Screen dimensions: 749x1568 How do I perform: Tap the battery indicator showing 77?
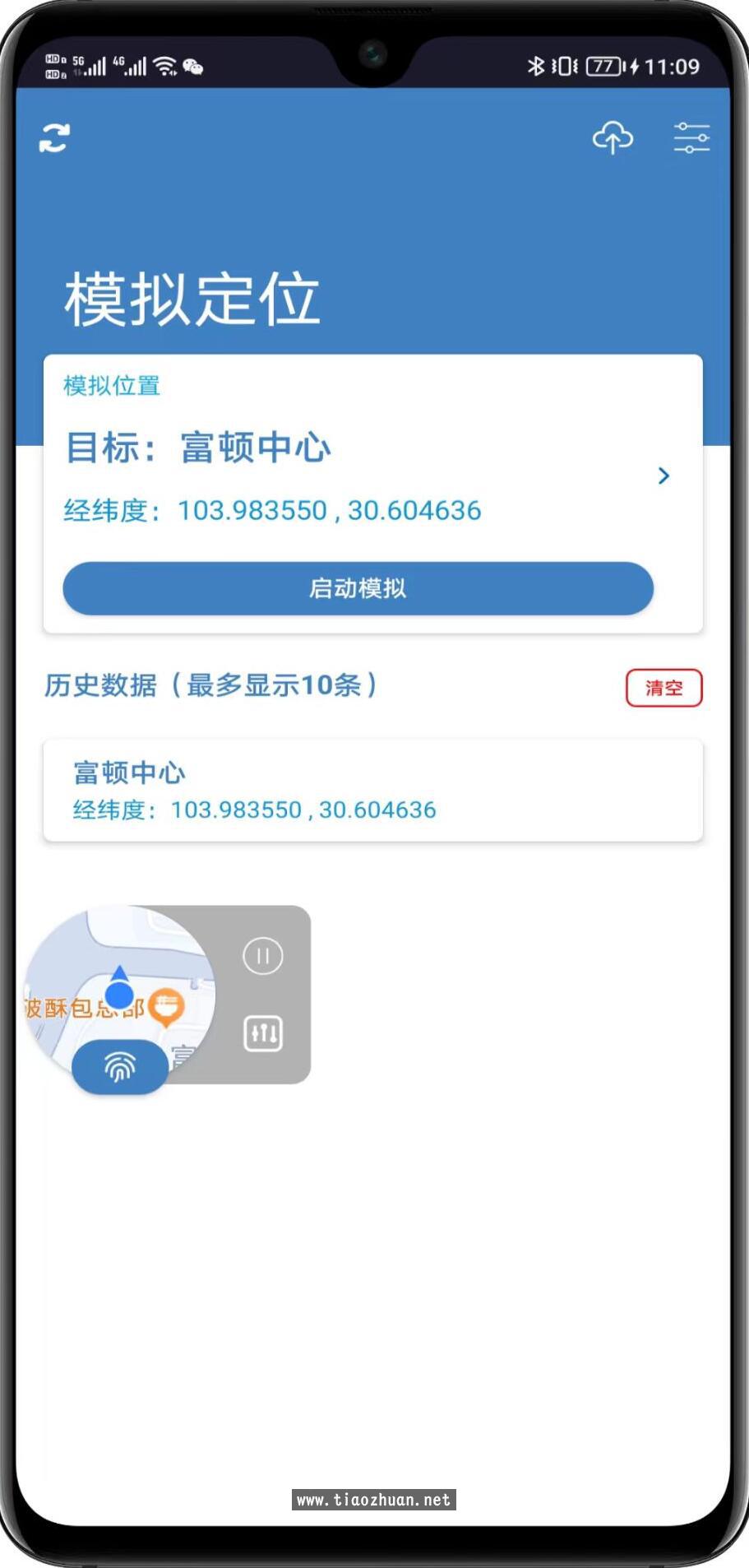coord(603,66)
